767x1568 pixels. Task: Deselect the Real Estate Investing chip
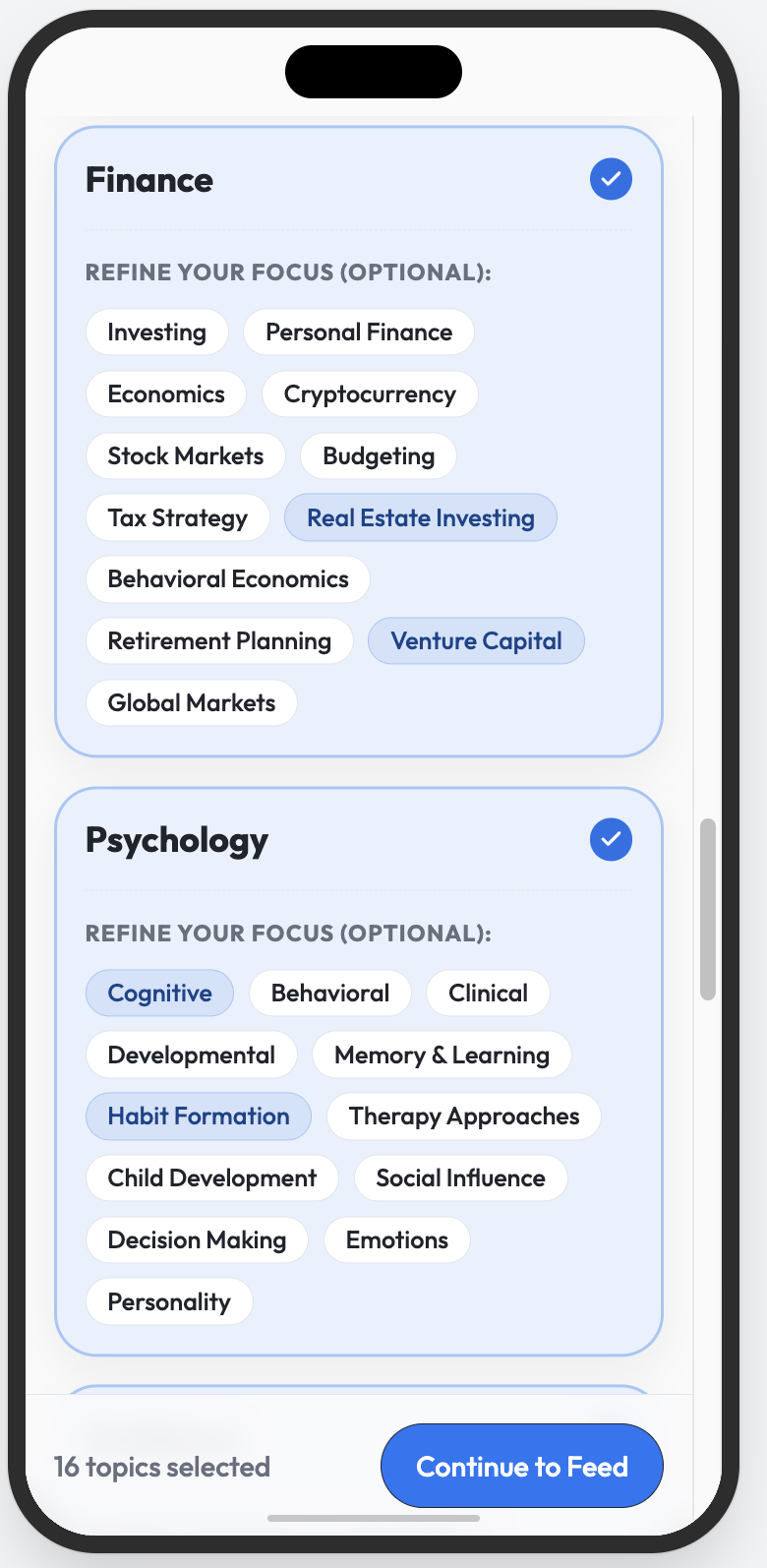click(x=420, y=517)
